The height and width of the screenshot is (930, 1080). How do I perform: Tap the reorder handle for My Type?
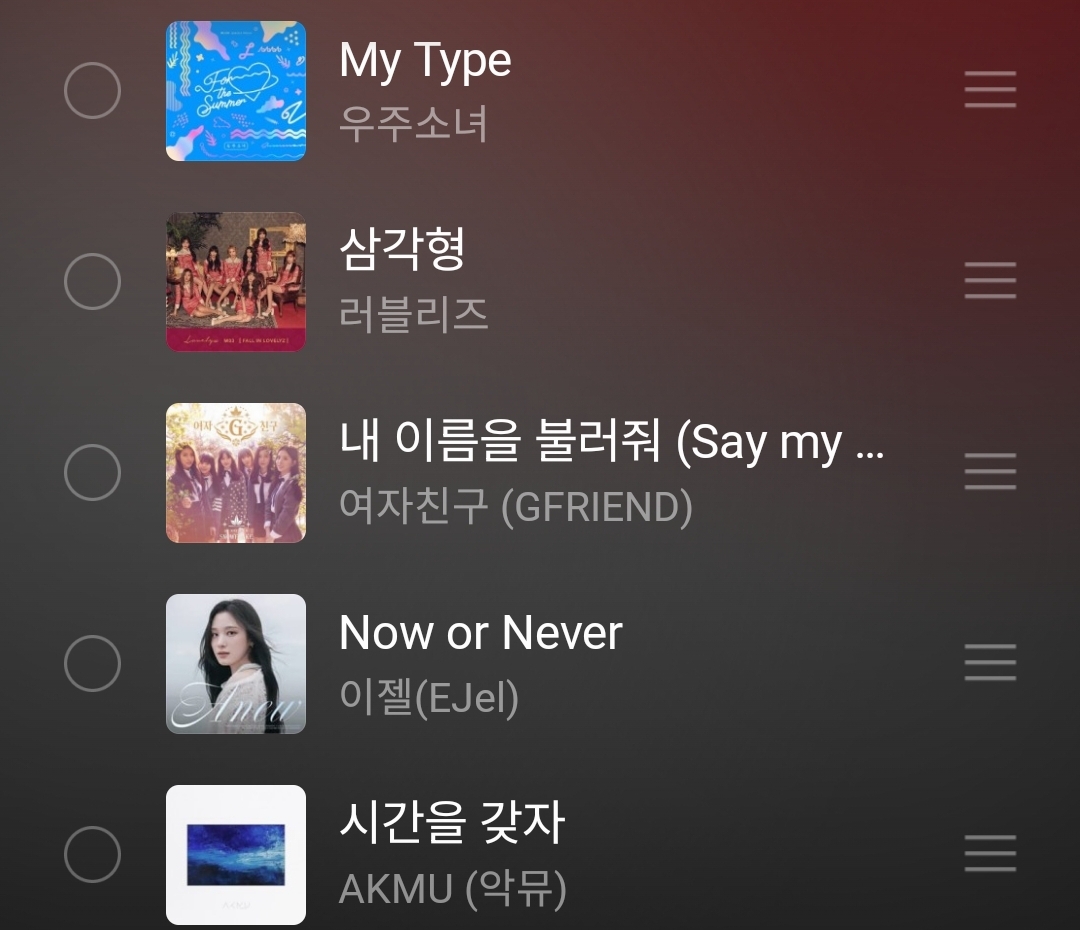click(990, 91)
